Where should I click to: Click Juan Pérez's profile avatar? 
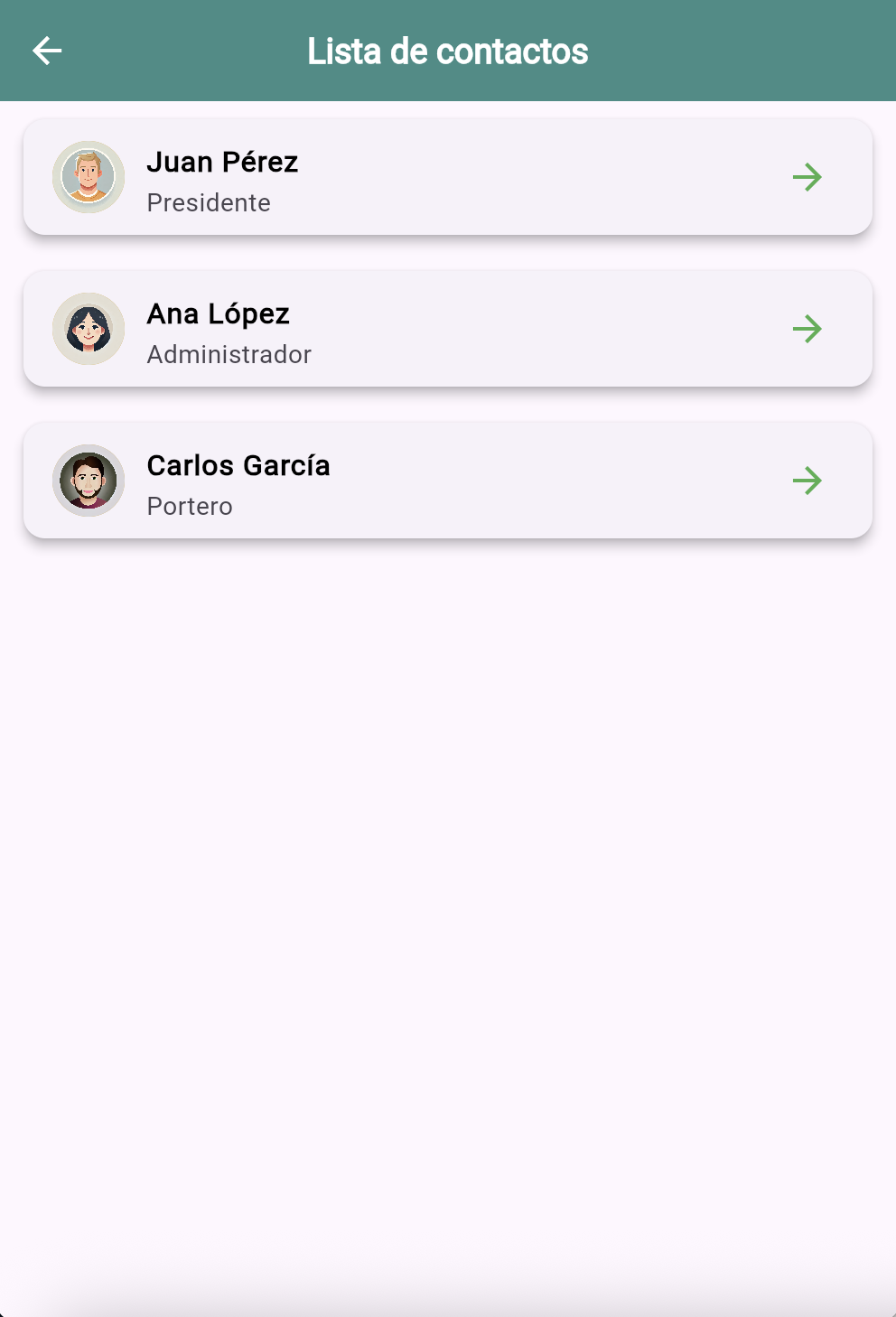pos(89,177)
